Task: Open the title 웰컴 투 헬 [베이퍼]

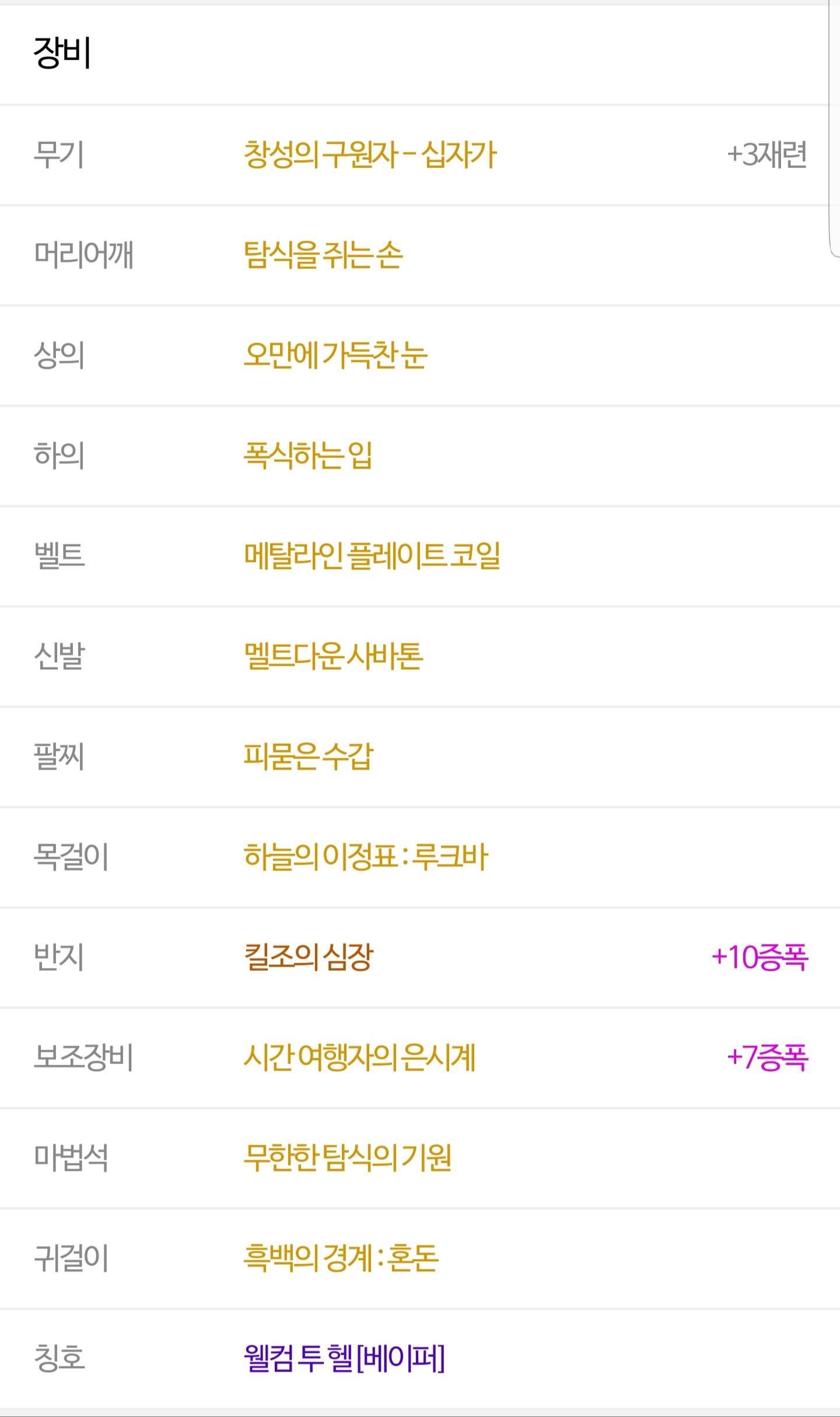Action: [344, 1359]
